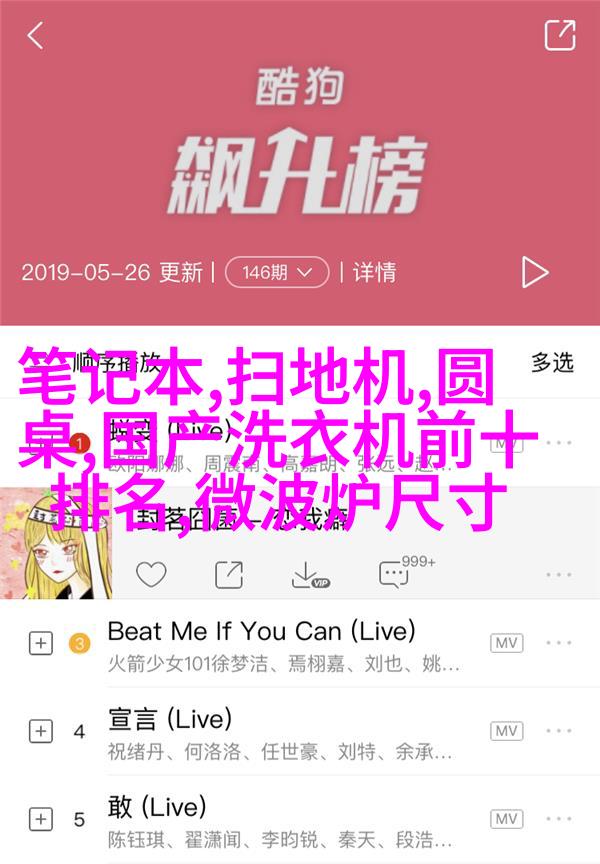
Task: Watch the MV for Beat Me If You Can
Action: (506, 644)
